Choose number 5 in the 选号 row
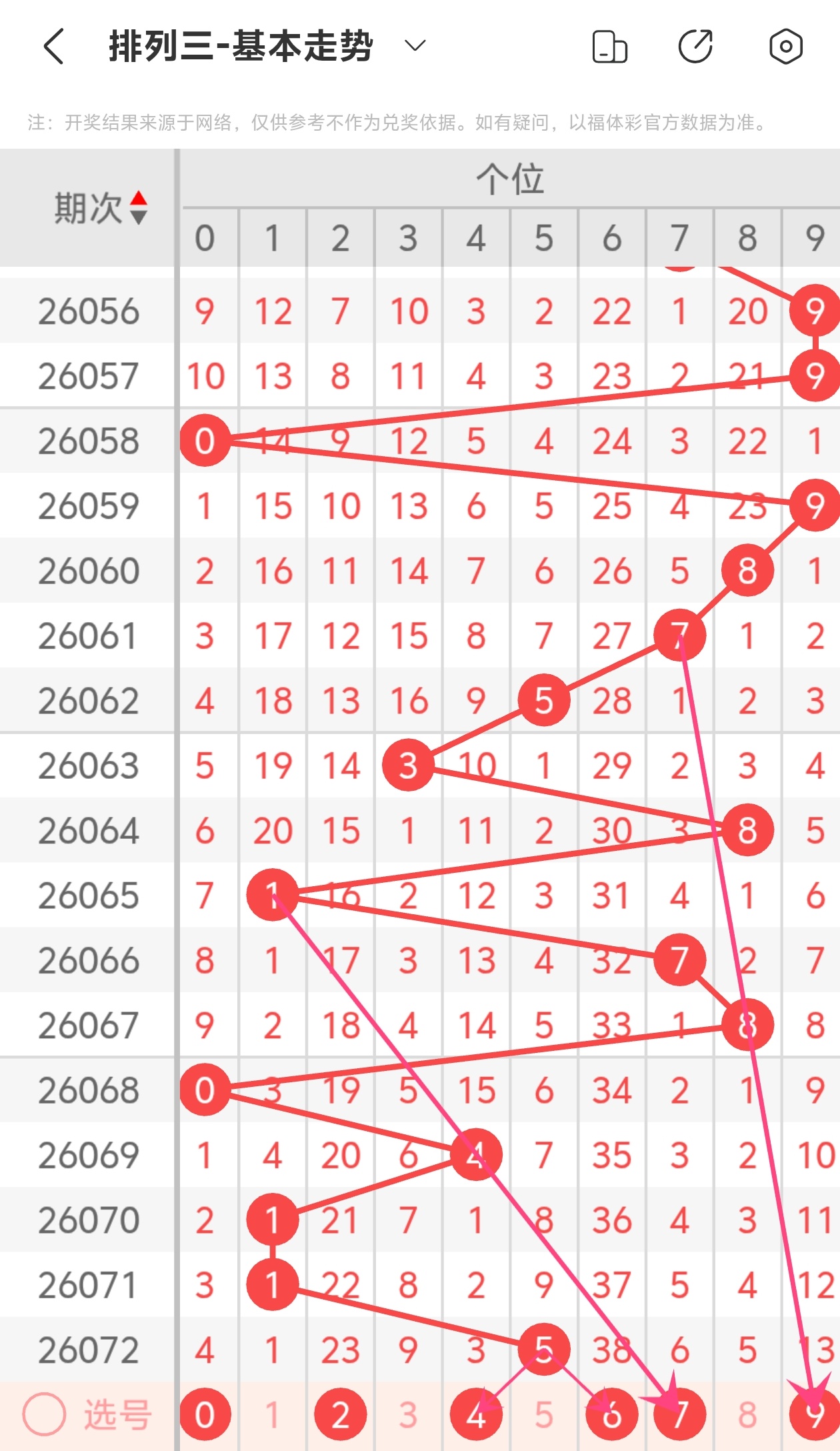The height and width of the screenshot is (1451, 840). click(544, 1414)
